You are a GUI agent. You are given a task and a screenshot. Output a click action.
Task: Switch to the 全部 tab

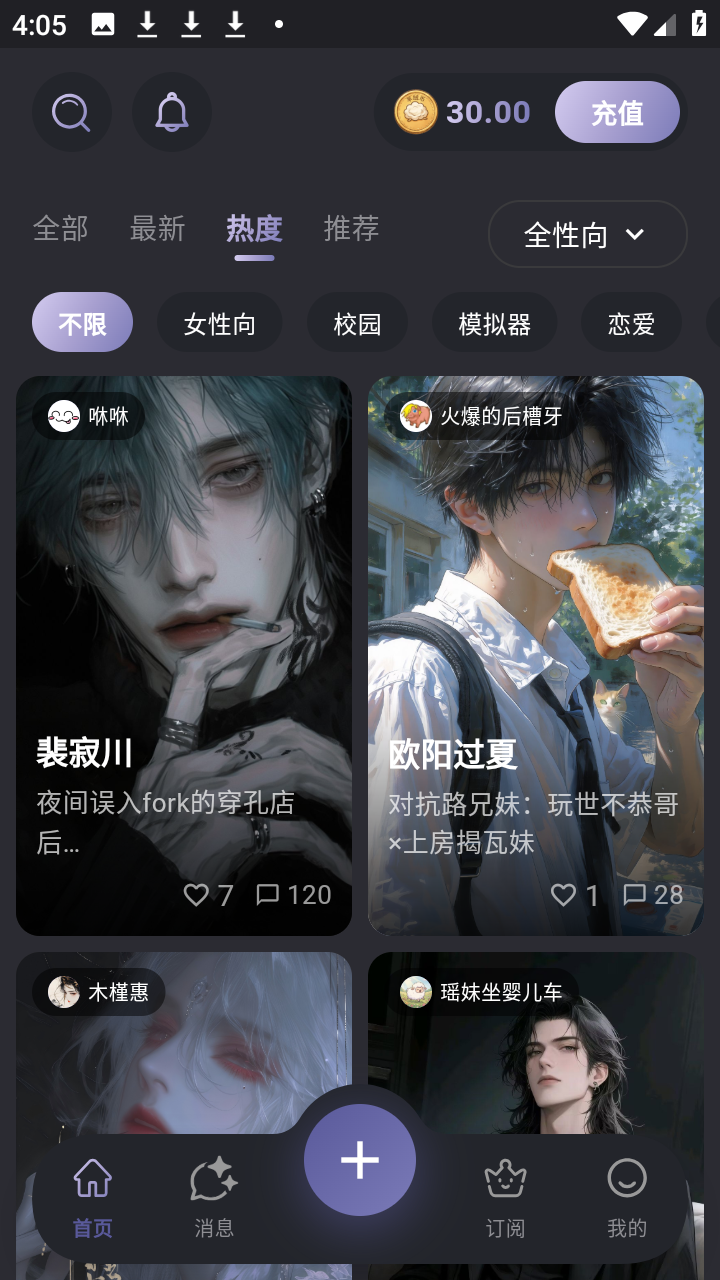(x=61, y=229)
